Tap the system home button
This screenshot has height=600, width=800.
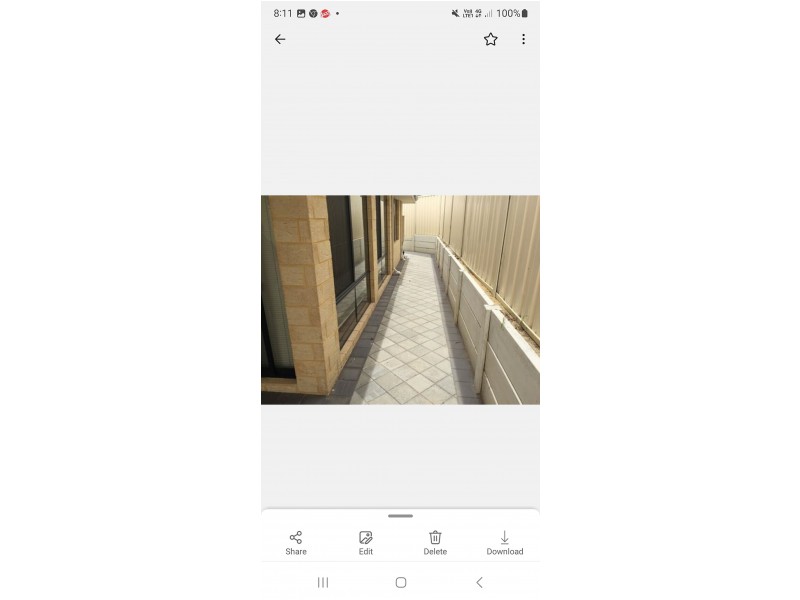(401, 582)
